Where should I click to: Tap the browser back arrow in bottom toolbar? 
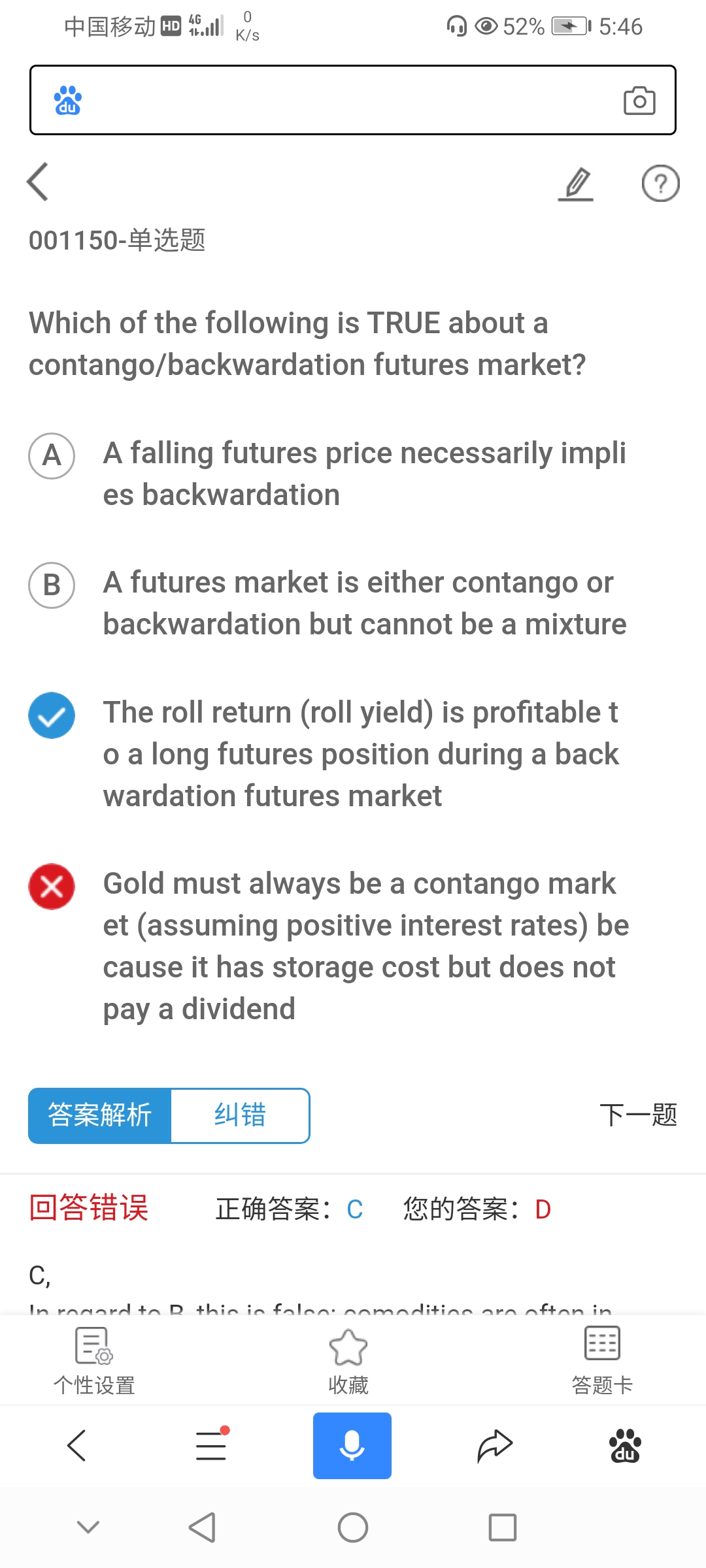coord(77,1445)
